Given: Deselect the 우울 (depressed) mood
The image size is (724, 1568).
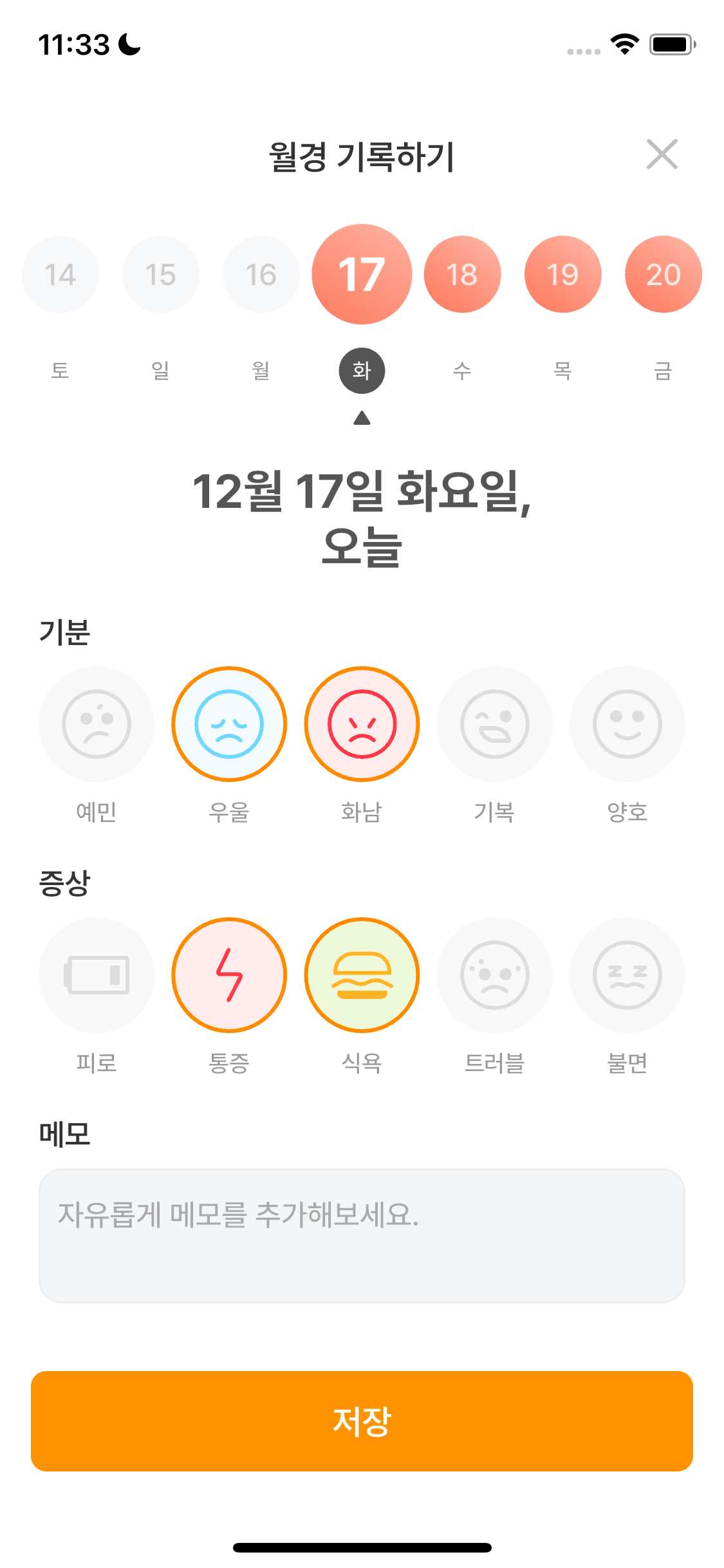Looking at the screenshot, I should coord(229,723).
